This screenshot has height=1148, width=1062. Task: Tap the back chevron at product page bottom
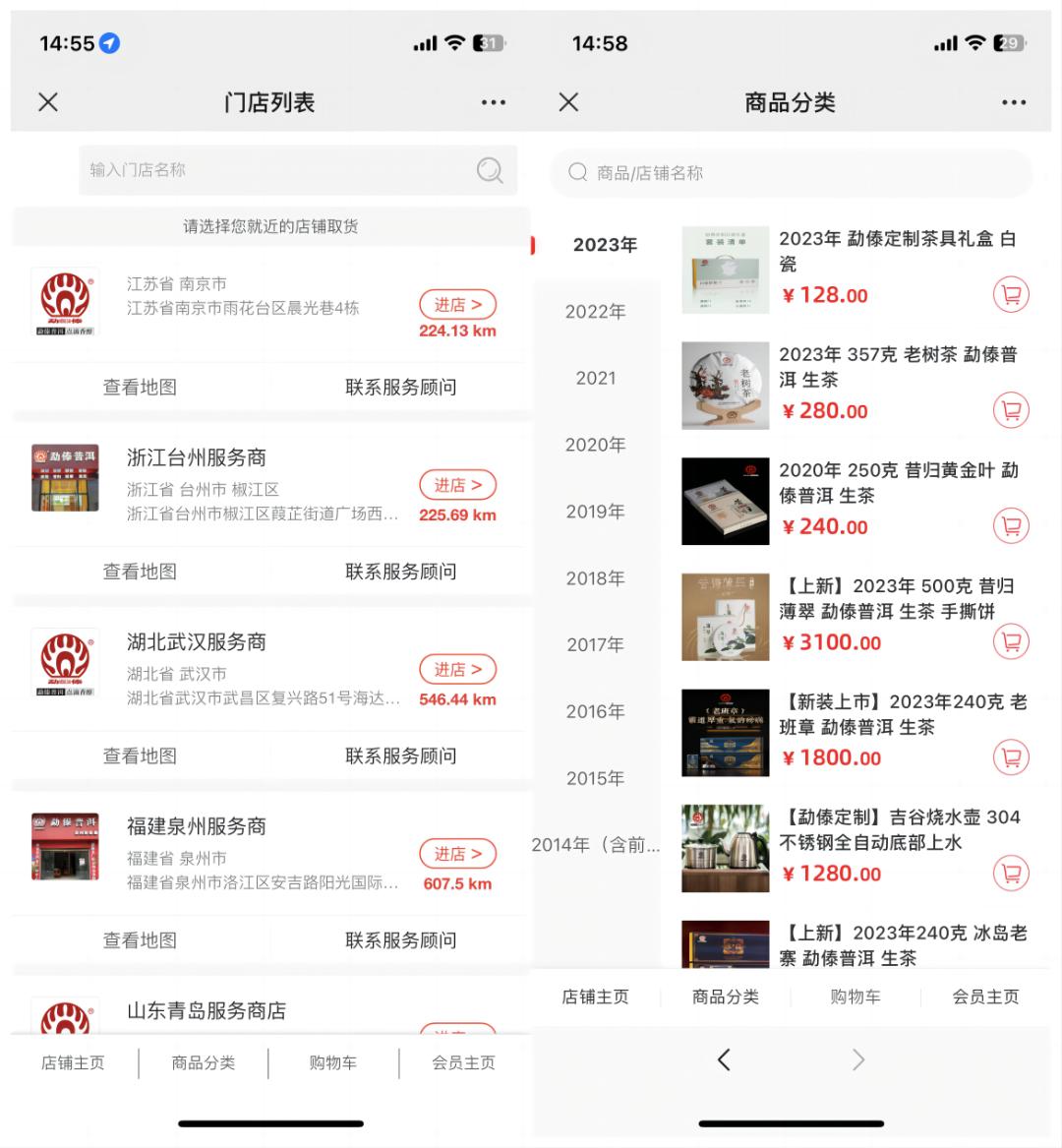pos(725,1059)
